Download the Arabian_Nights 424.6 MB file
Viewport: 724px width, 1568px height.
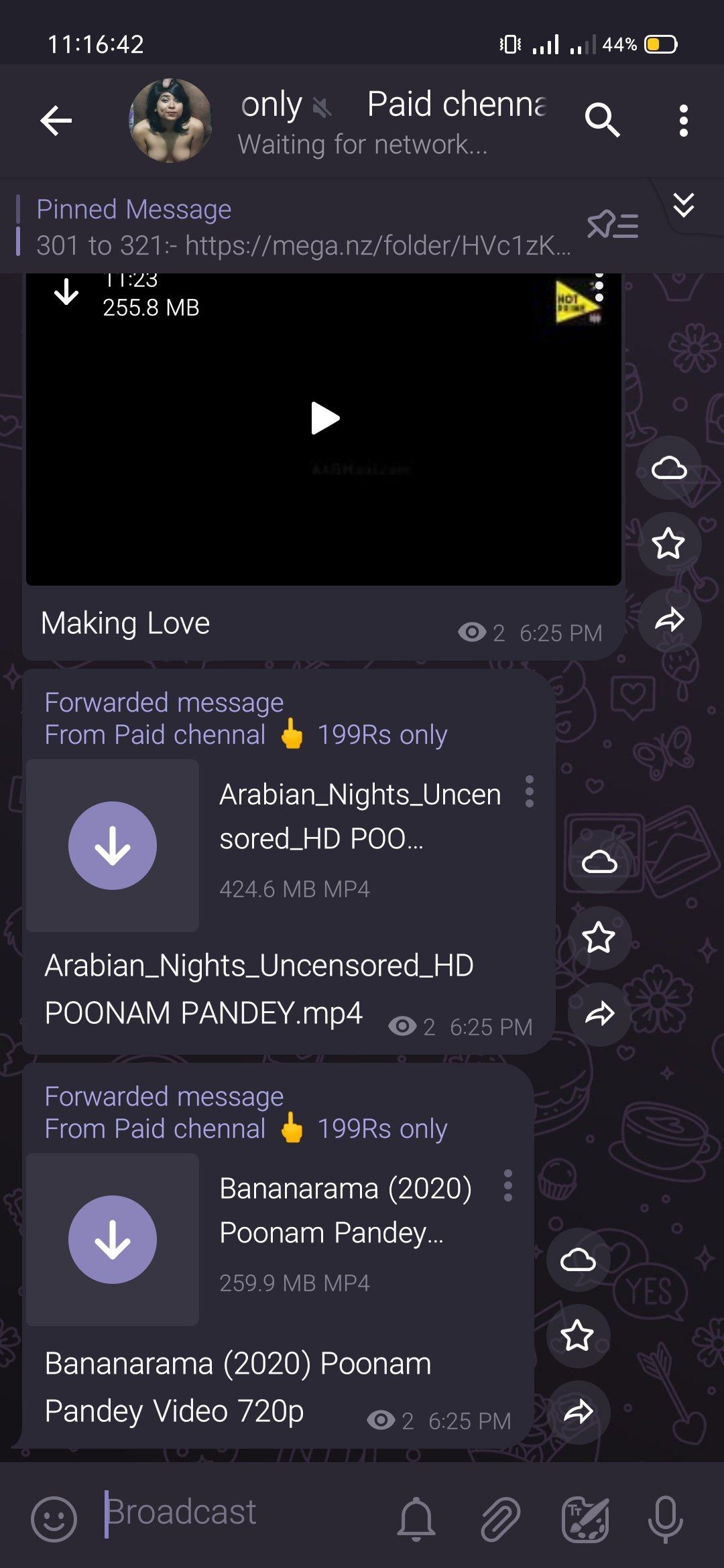click(x=113, y=846)
